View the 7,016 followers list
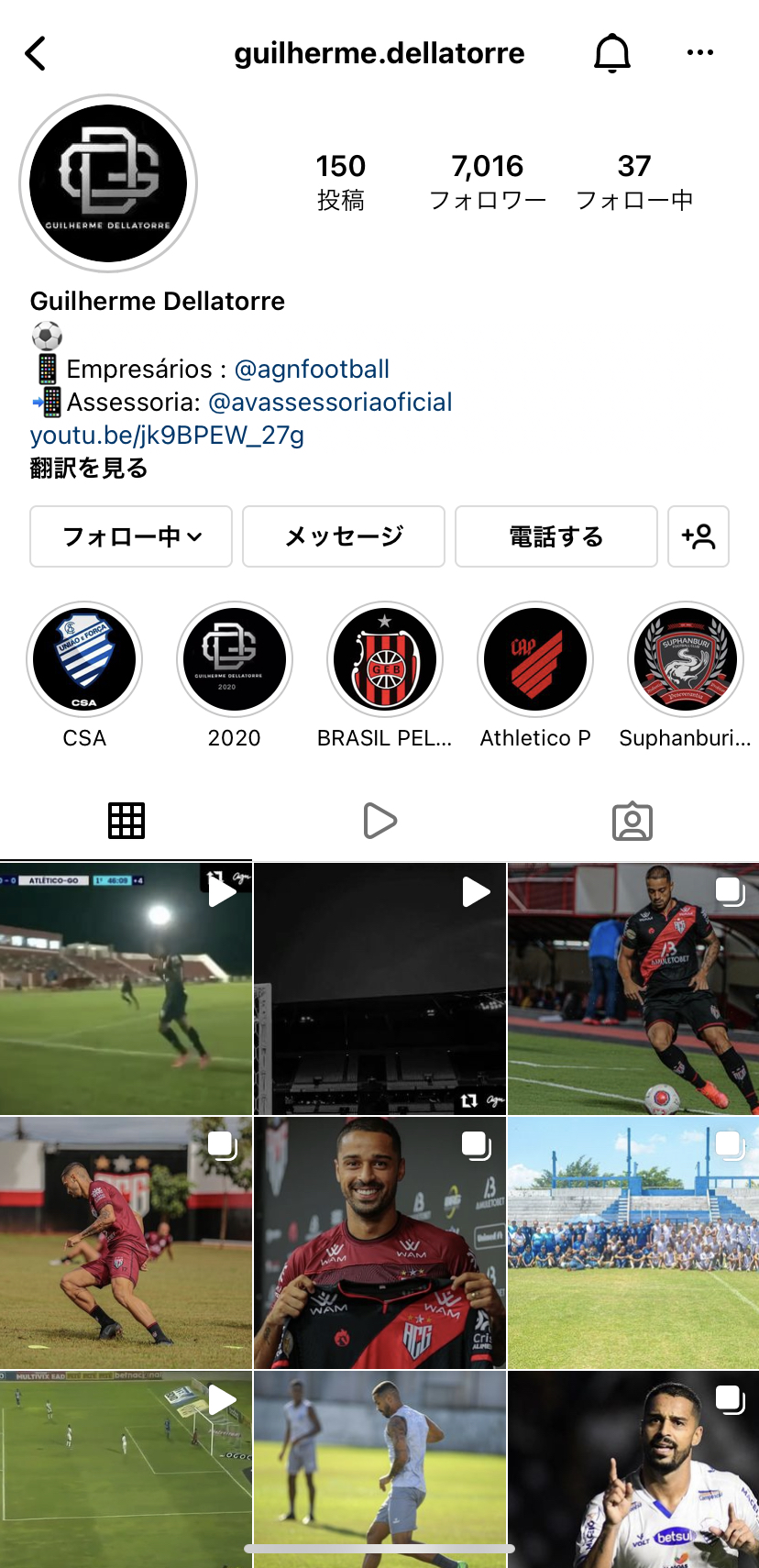Screen dimensions: 759x1568 tap(488, 181)
